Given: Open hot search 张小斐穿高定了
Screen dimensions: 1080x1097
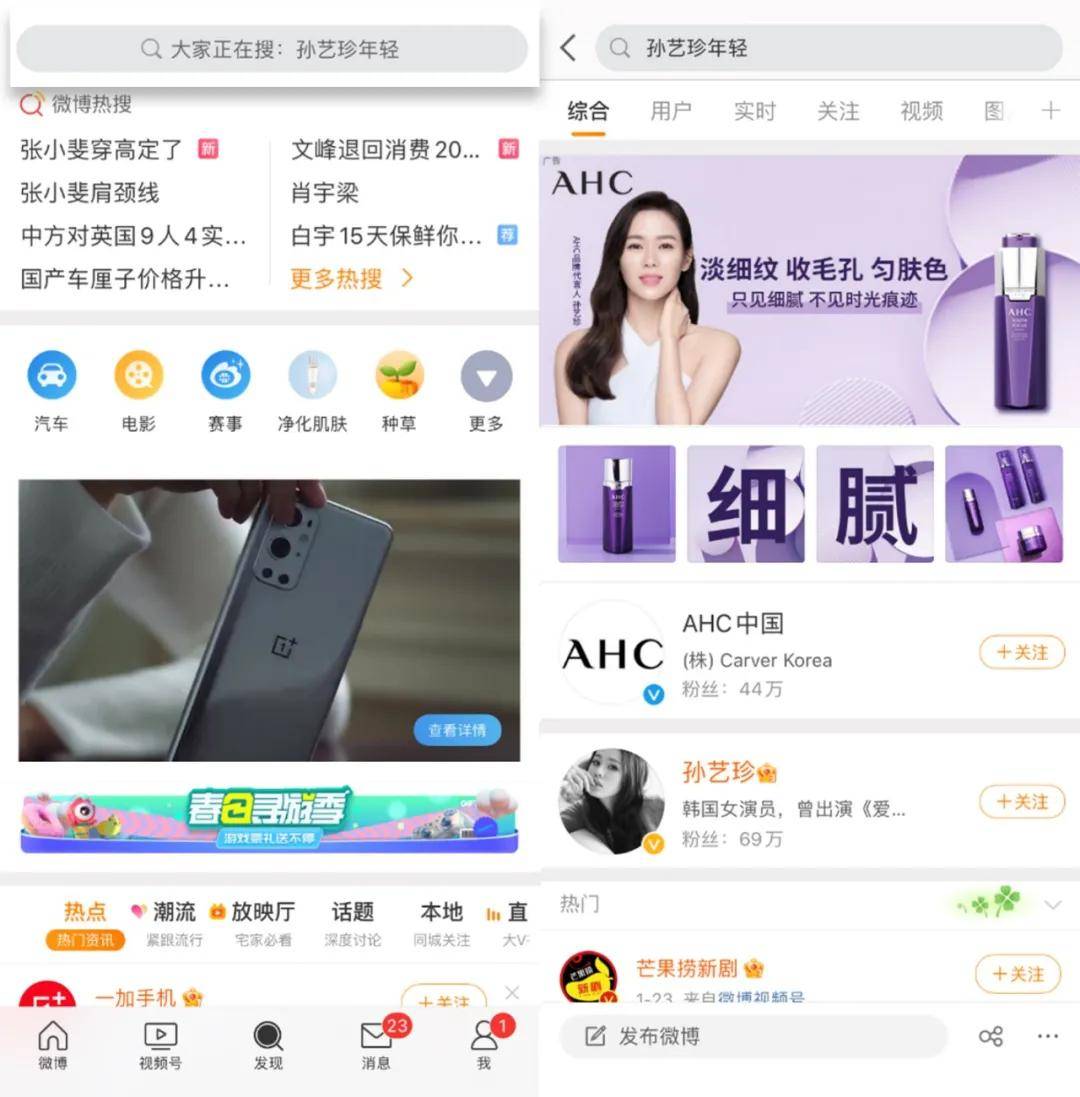Looking at the screenshot, I should 102,150.
